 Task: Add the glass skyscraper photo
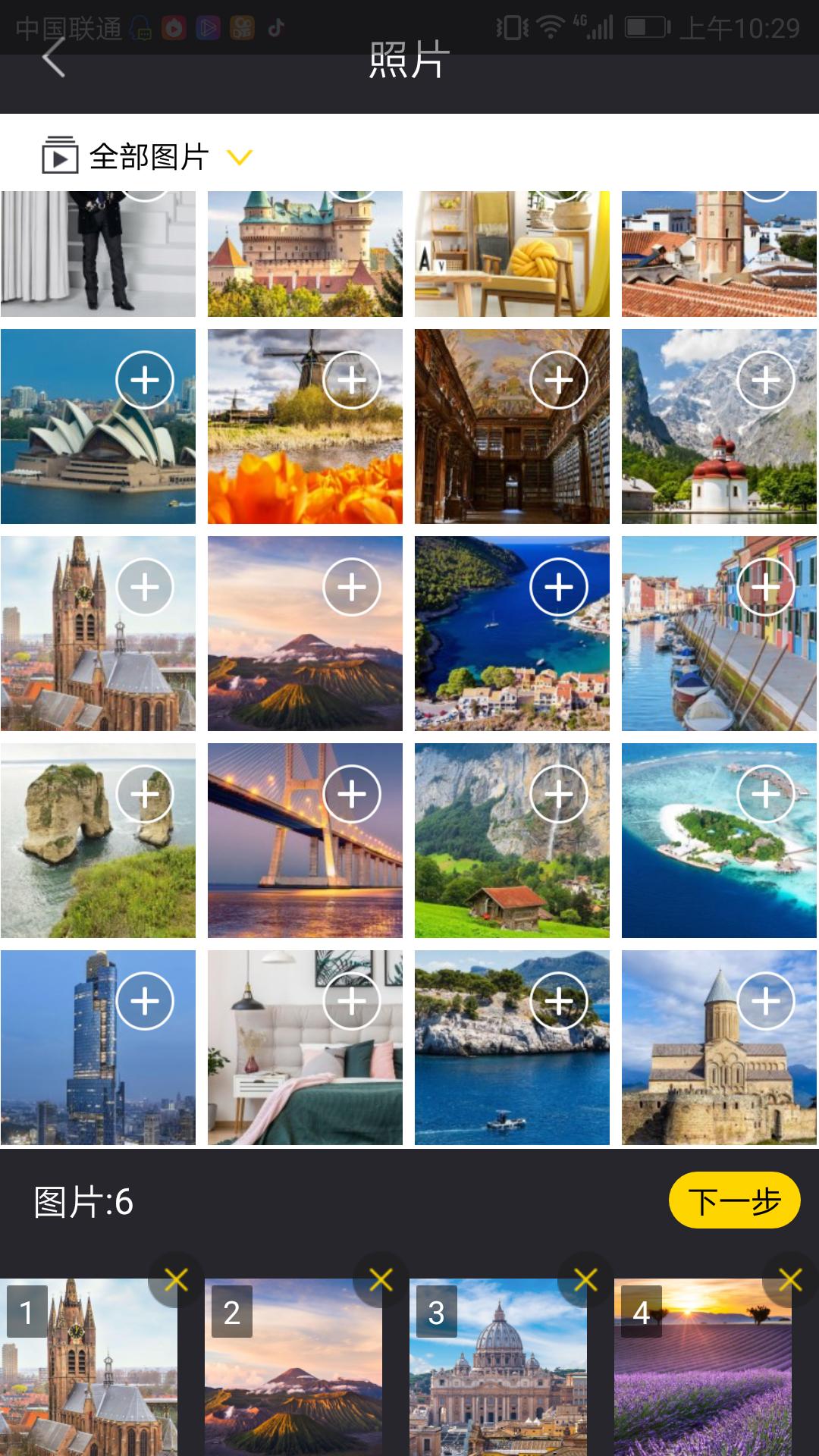tap(145, 1001)
